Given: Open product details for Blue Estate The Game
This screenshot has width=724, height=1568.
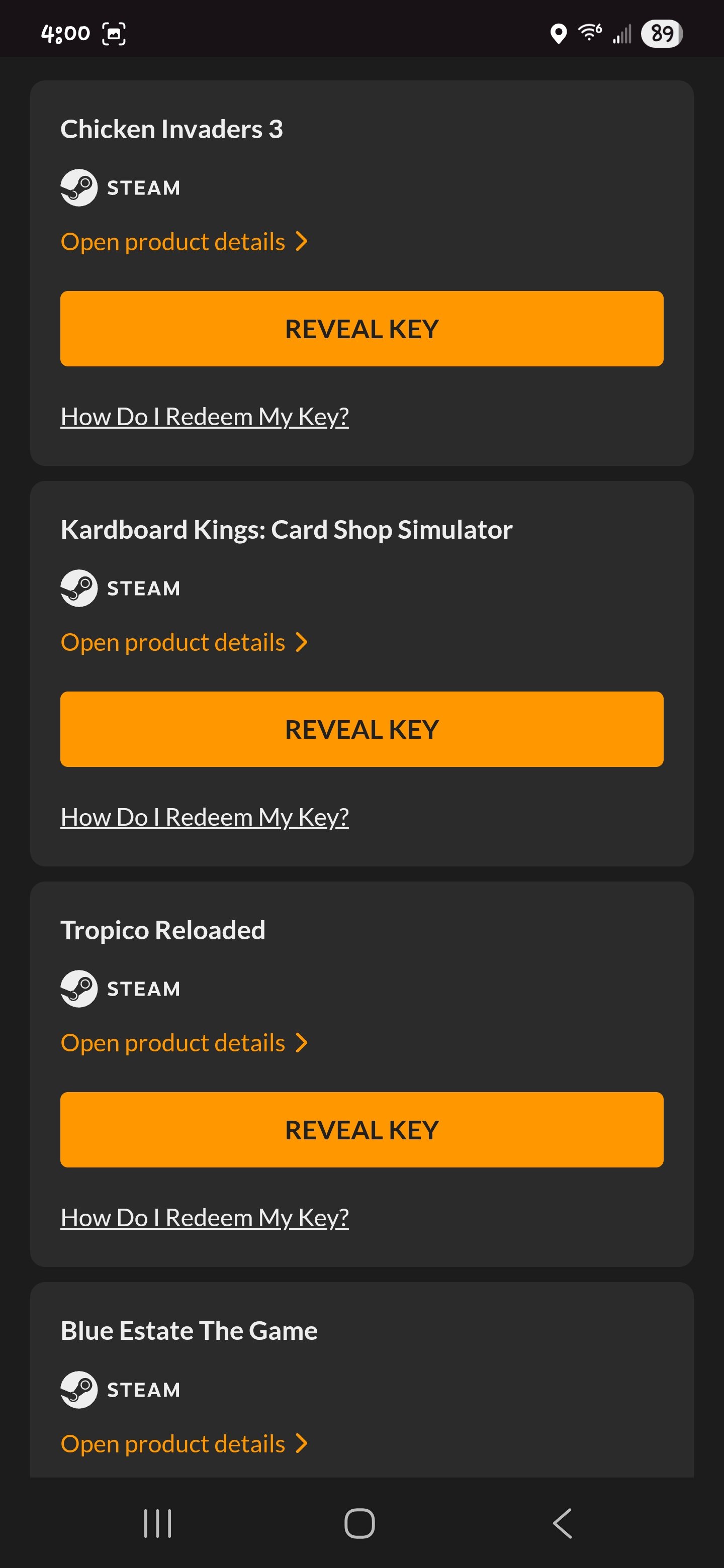Looking at the screenshot, I should pos(184,1444).
